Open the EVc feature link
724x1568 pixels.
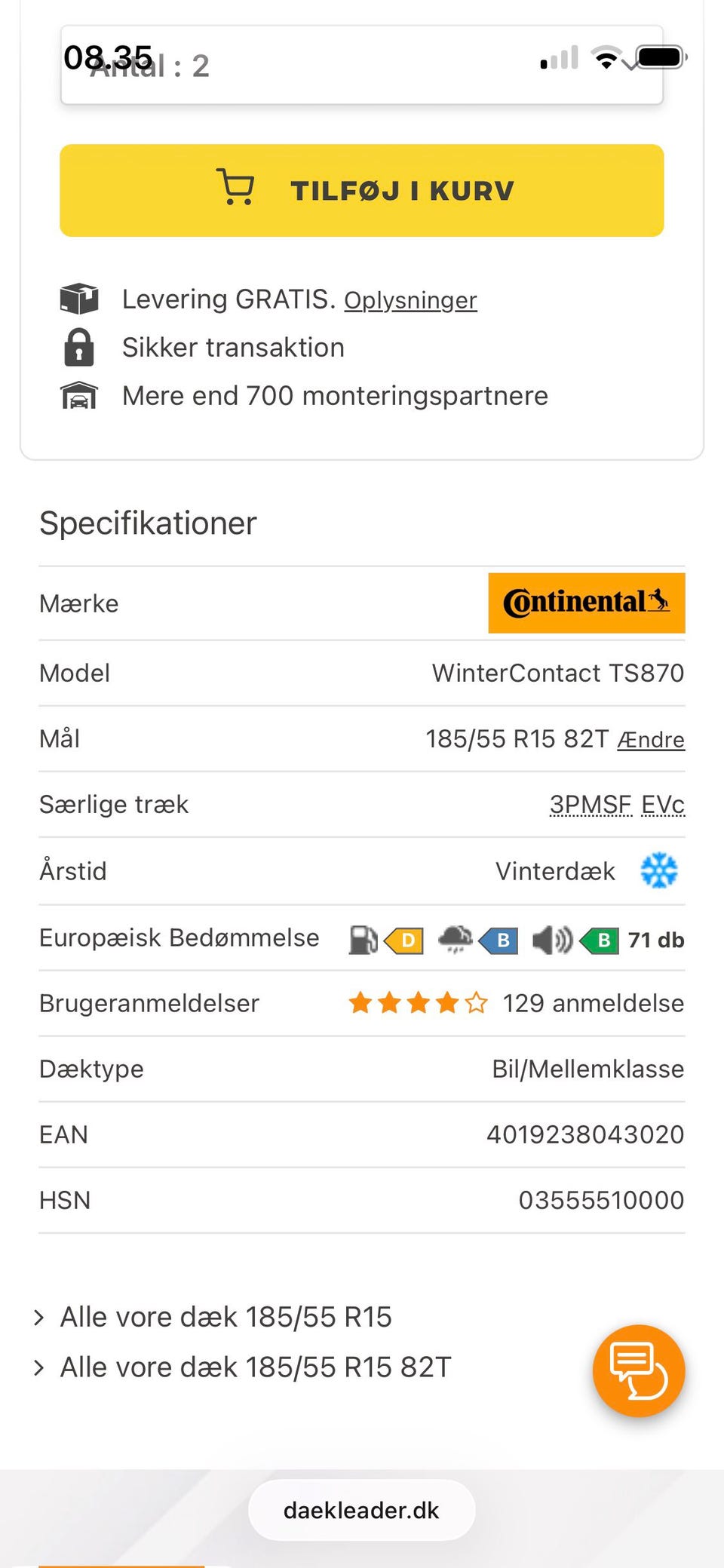(663, 804)
